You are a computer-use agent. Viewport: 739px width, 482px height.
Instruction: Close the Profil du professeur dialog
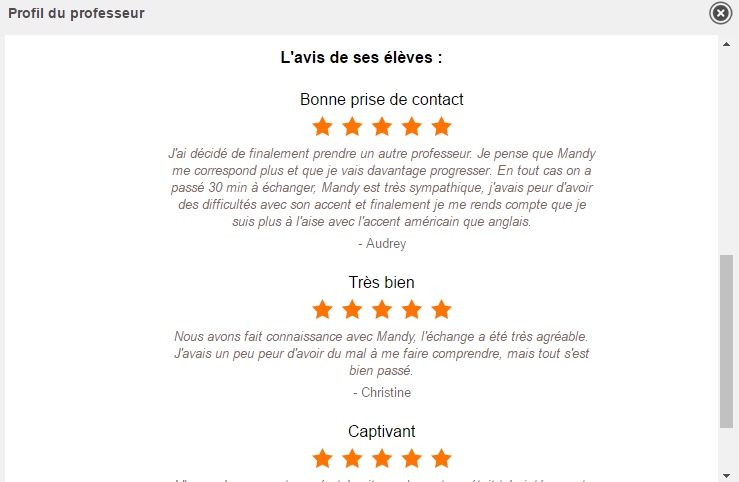[x=720, y=13]
